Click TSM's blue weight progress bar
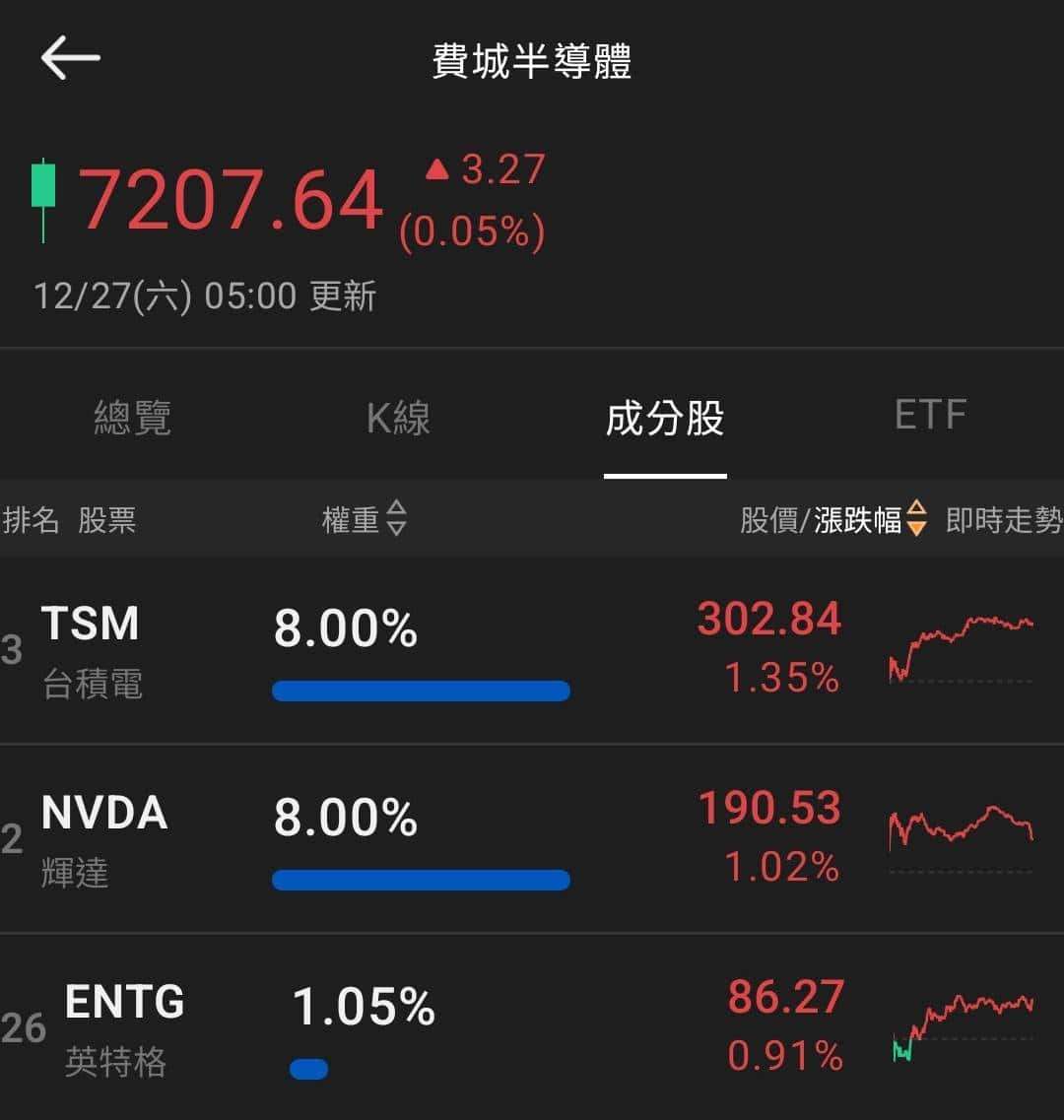 pyautogui.click(x=422, y=690)
